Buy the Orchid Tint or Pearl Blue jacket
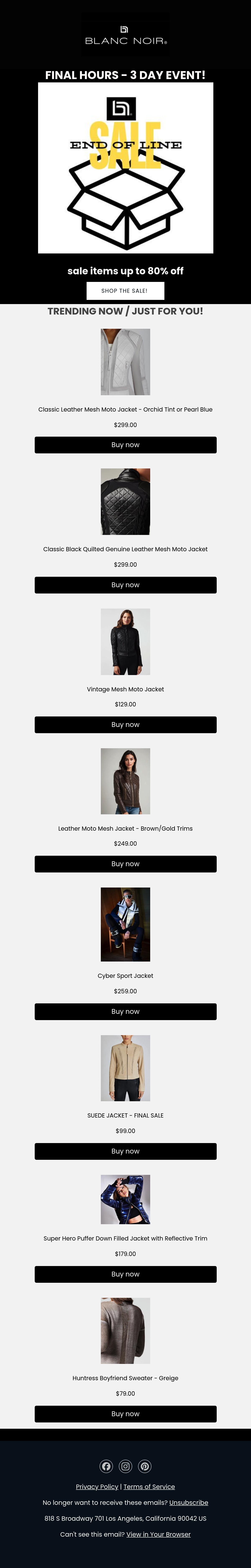251x1568 pixels. tap(125, 445)
